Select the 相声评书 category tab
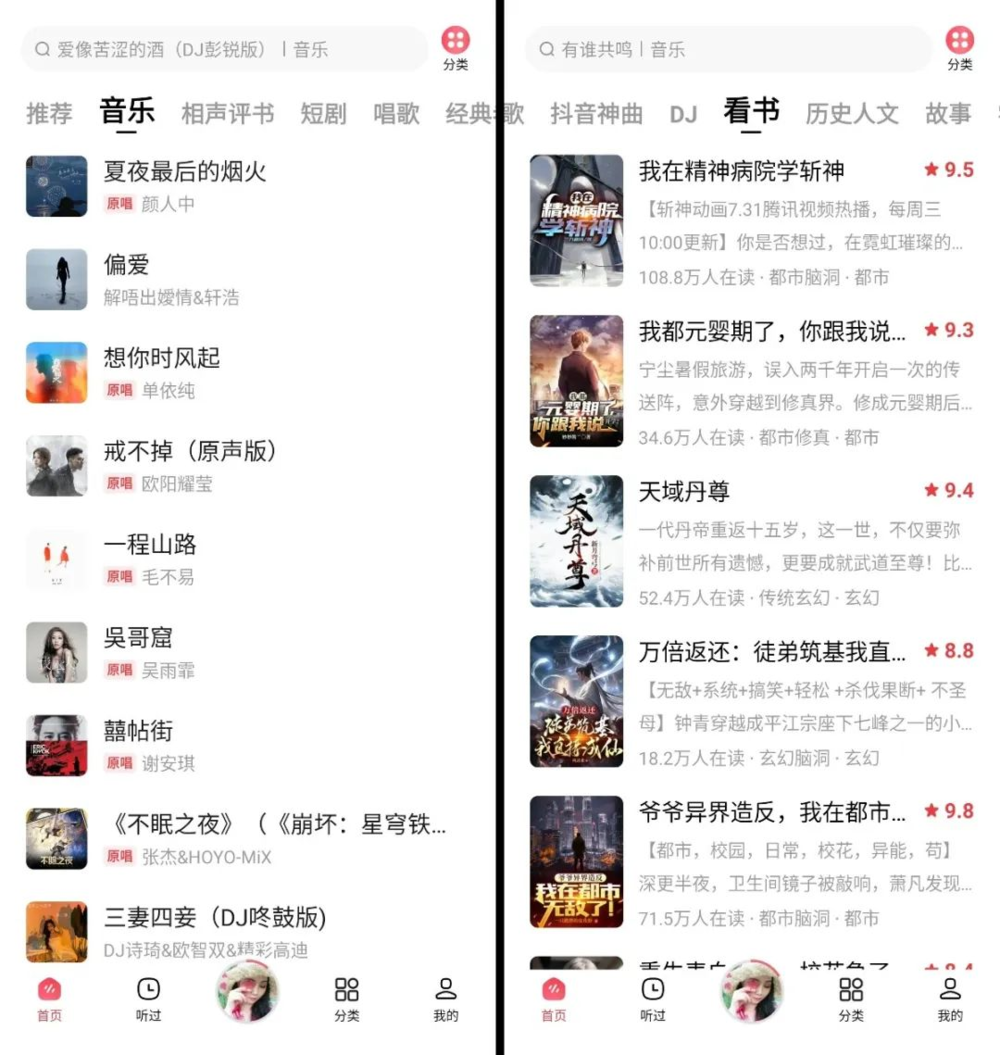Image resolution: width=1000 pixels, height=1055 pixels. (x=227, y=114)
